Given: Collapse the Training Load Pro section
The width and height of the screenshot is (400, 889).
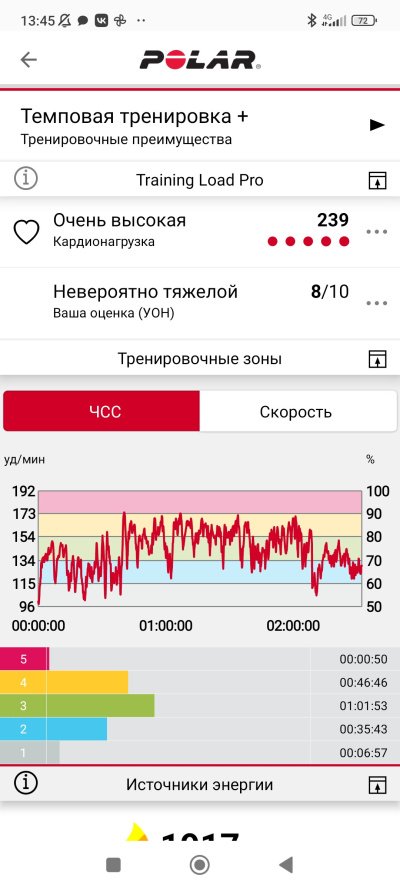Looking at the screenshot, I should coord(377,181).
